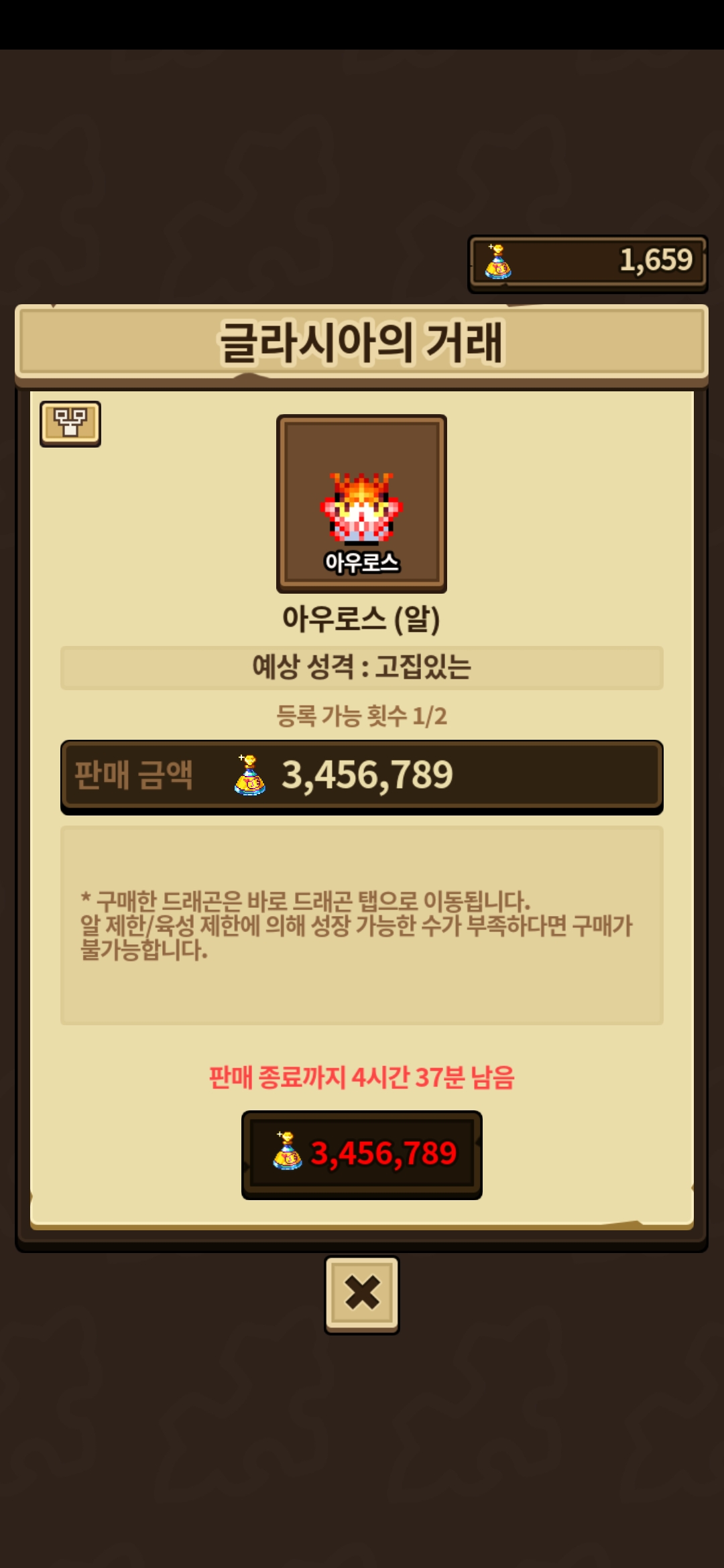Tap the 아우로스 egg card
The image size is (724, 1568).
362,504
